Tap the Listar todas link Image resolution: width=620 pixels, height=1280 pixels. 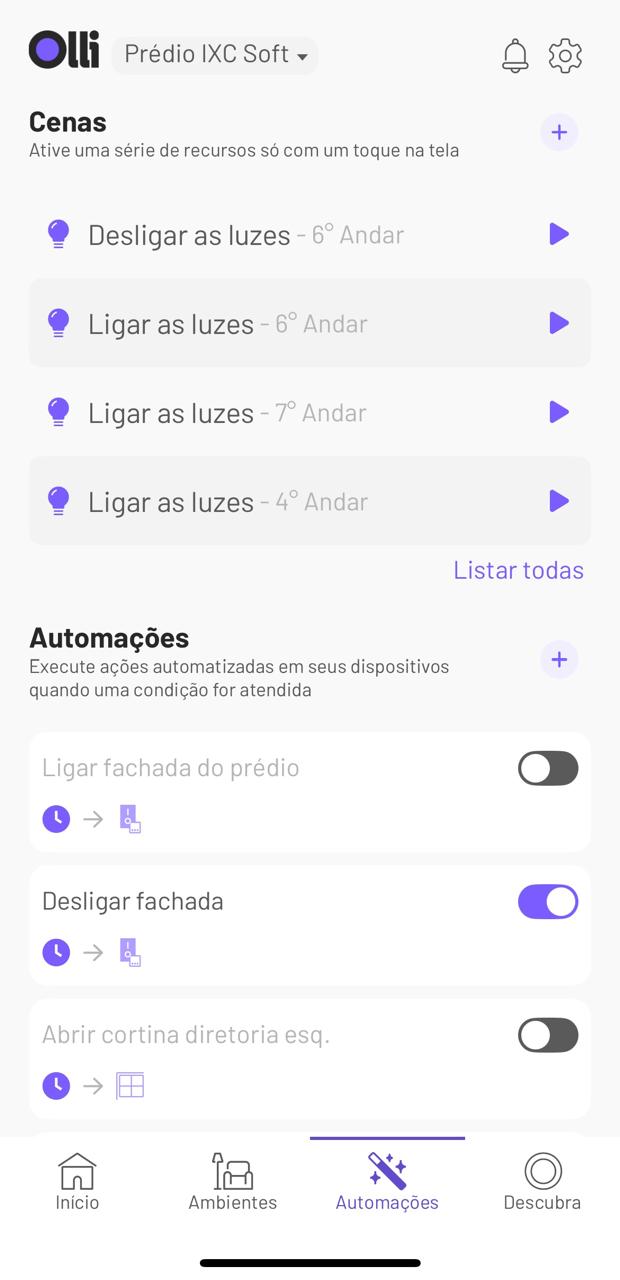pos(518,570)
